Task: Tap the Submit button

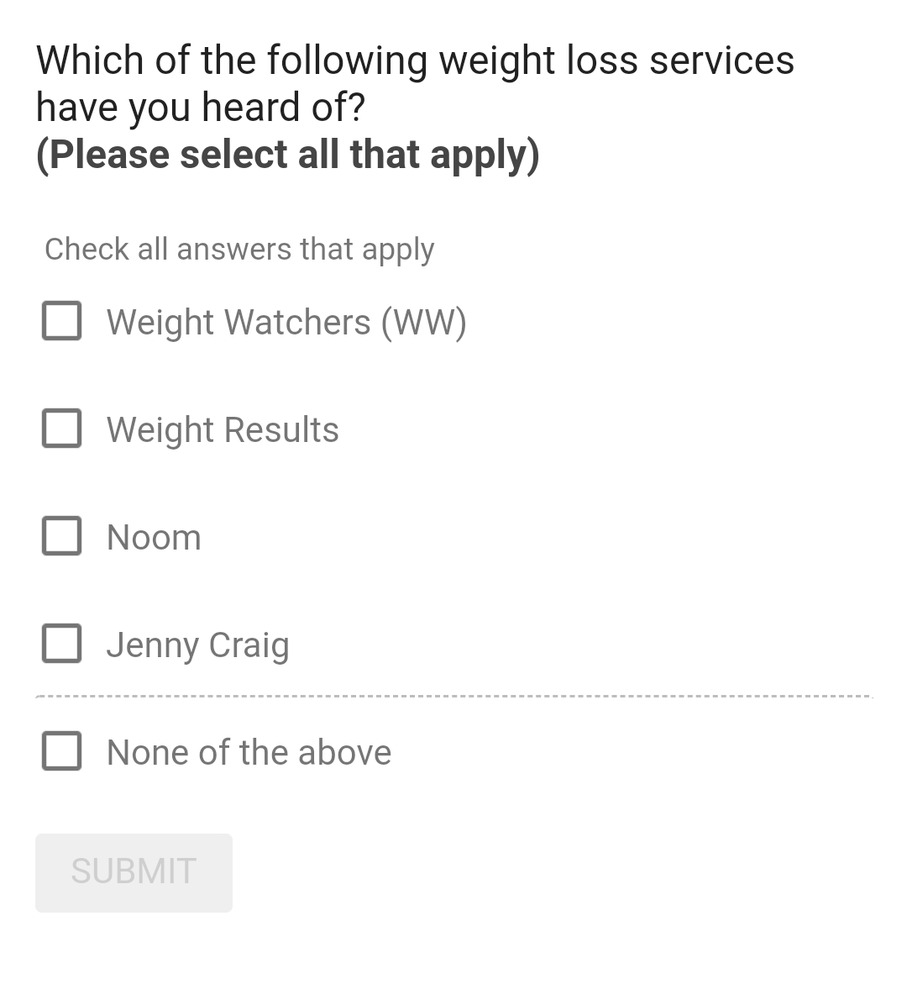Action: click(x=134, y=872)
